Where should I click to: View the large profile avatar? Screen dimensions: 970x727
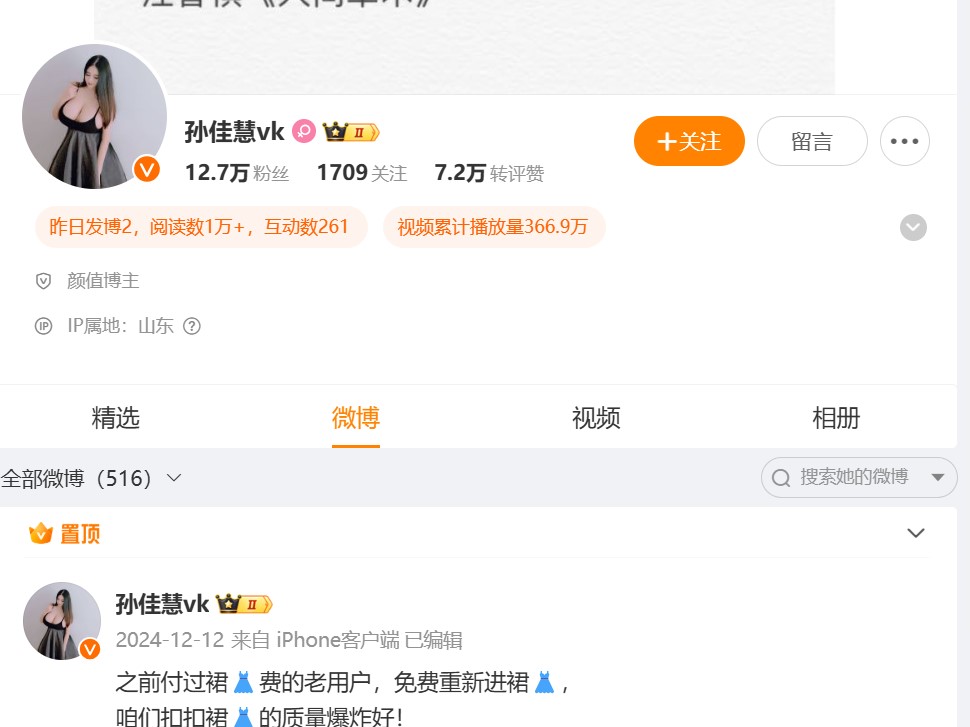(94, 117)
